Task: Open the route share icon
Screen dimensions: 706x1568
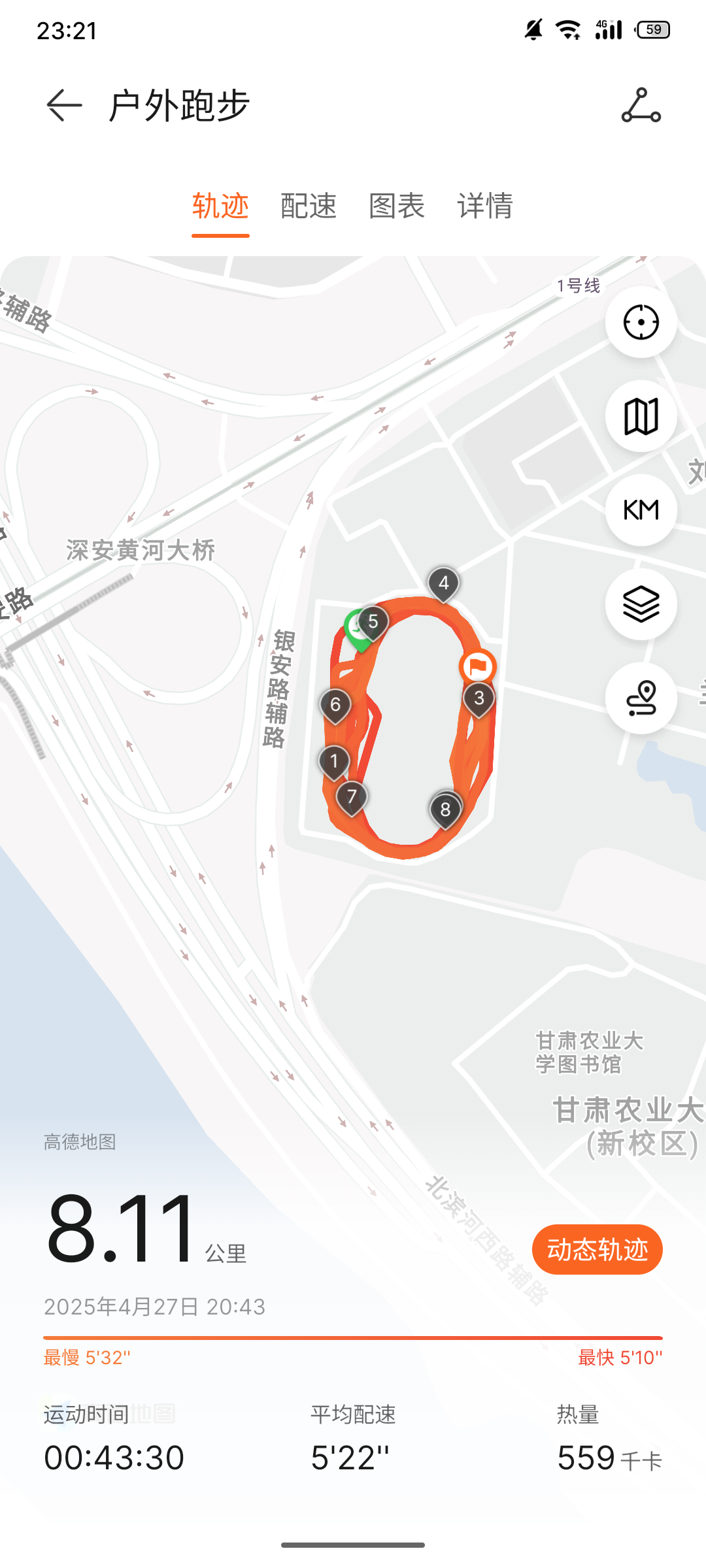Action: tap(641, 105)
